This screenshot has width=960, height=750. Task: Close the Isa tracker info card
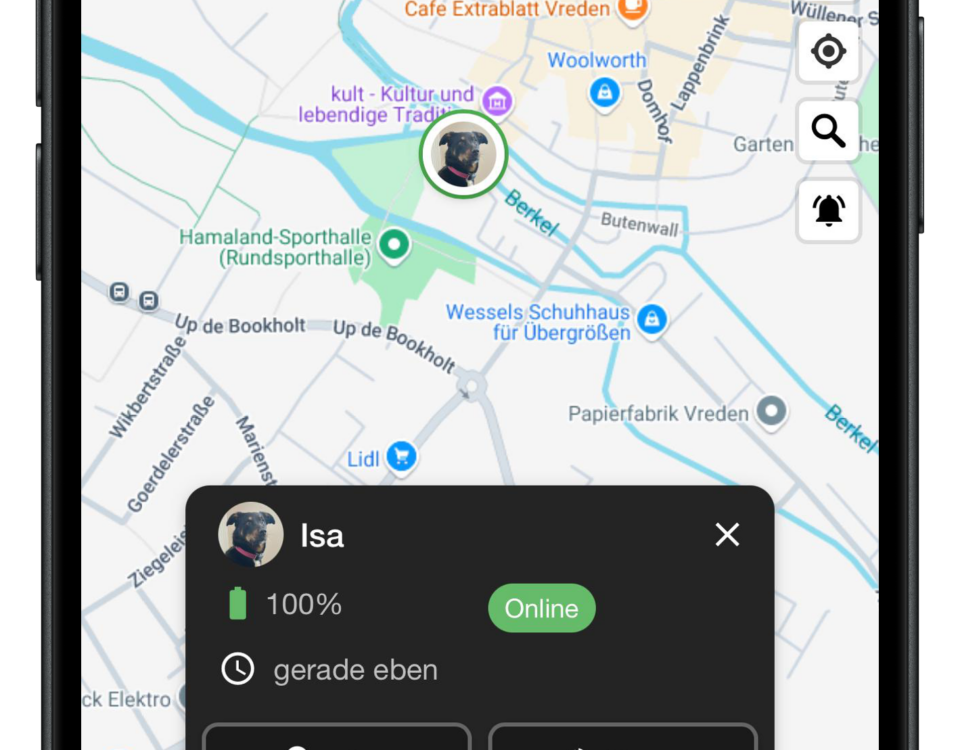pos(727,535)
